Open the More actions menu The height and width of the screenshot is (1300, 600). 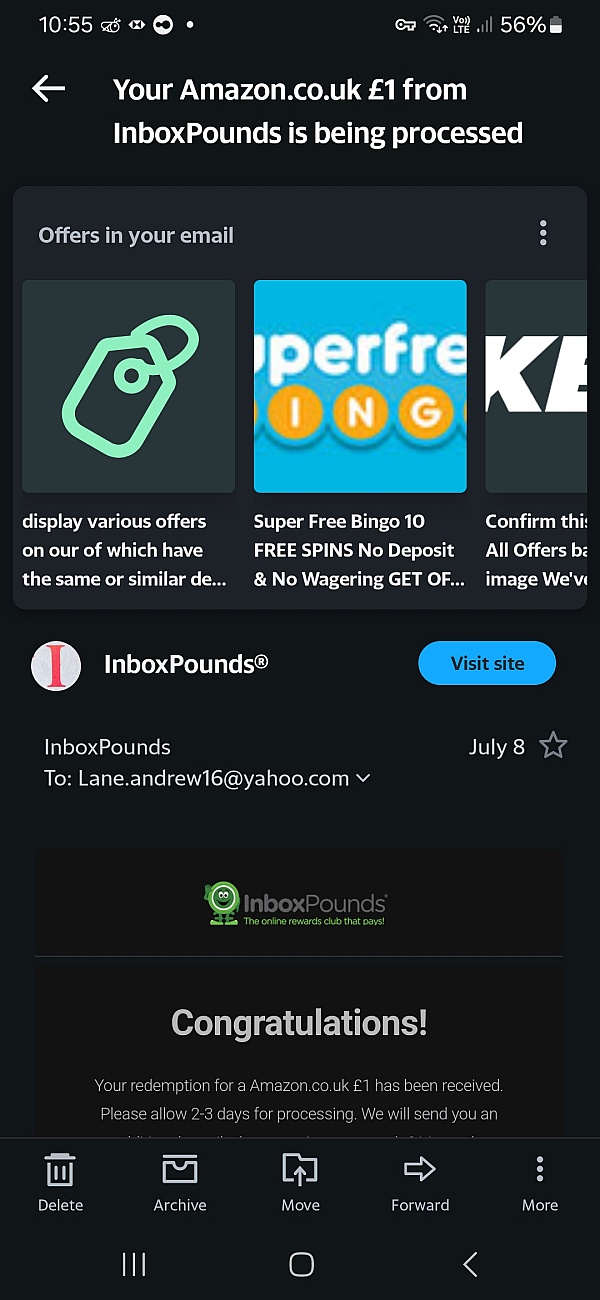coord(540,1182)
